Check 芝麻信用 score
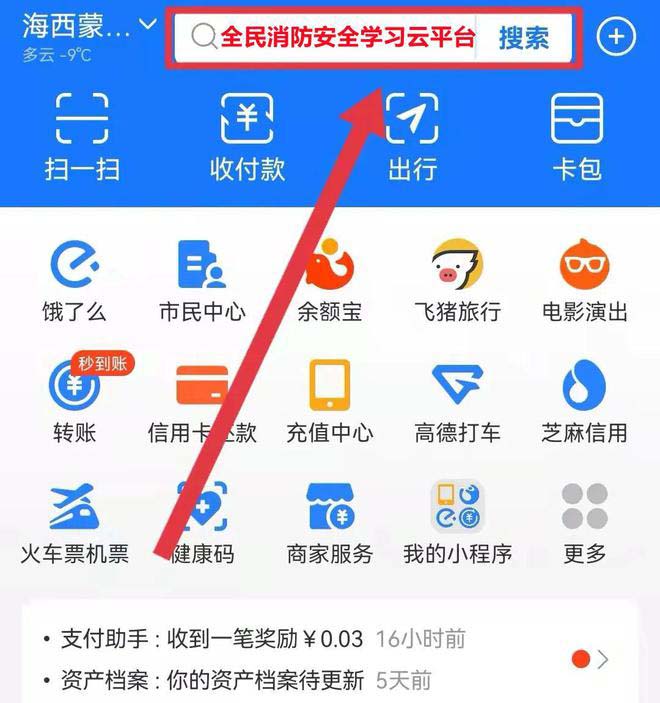The width and height of the screenshot is (660, 703). click(x=585, y=400)
